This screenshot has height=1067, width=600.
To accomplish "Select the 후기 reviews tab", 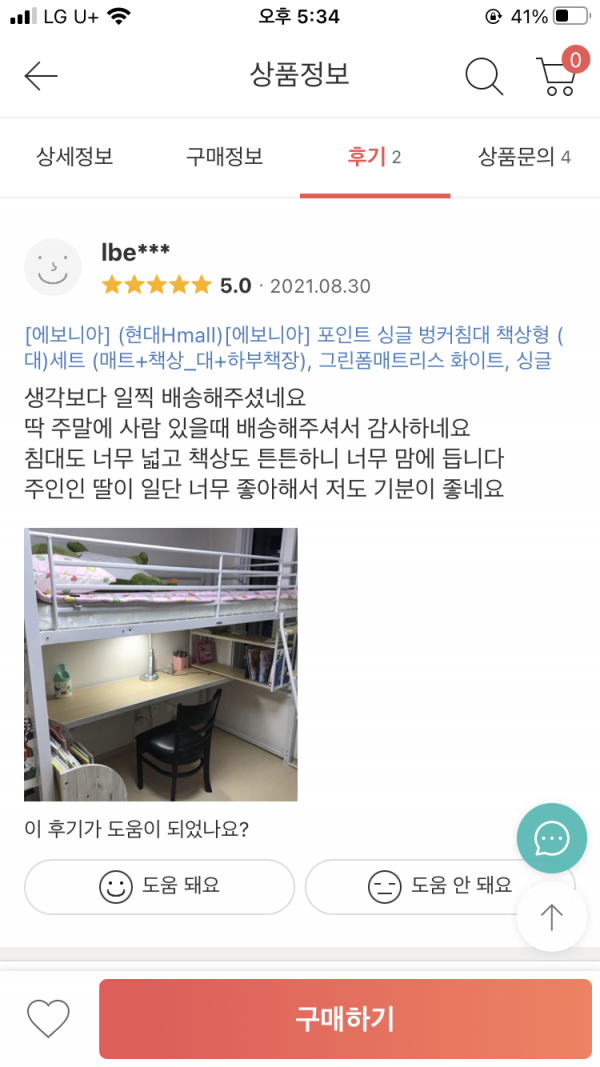I will tap(374, 157).
